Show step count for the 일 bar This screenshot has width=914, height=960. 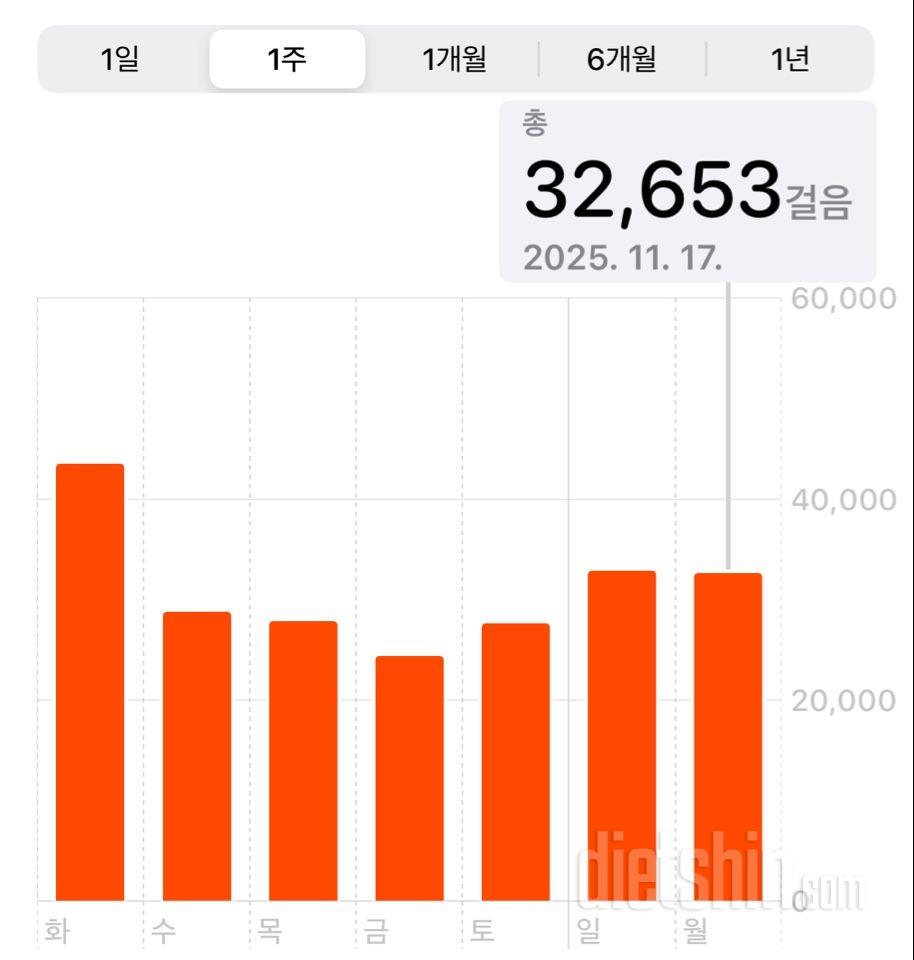[x=621, y=735]
